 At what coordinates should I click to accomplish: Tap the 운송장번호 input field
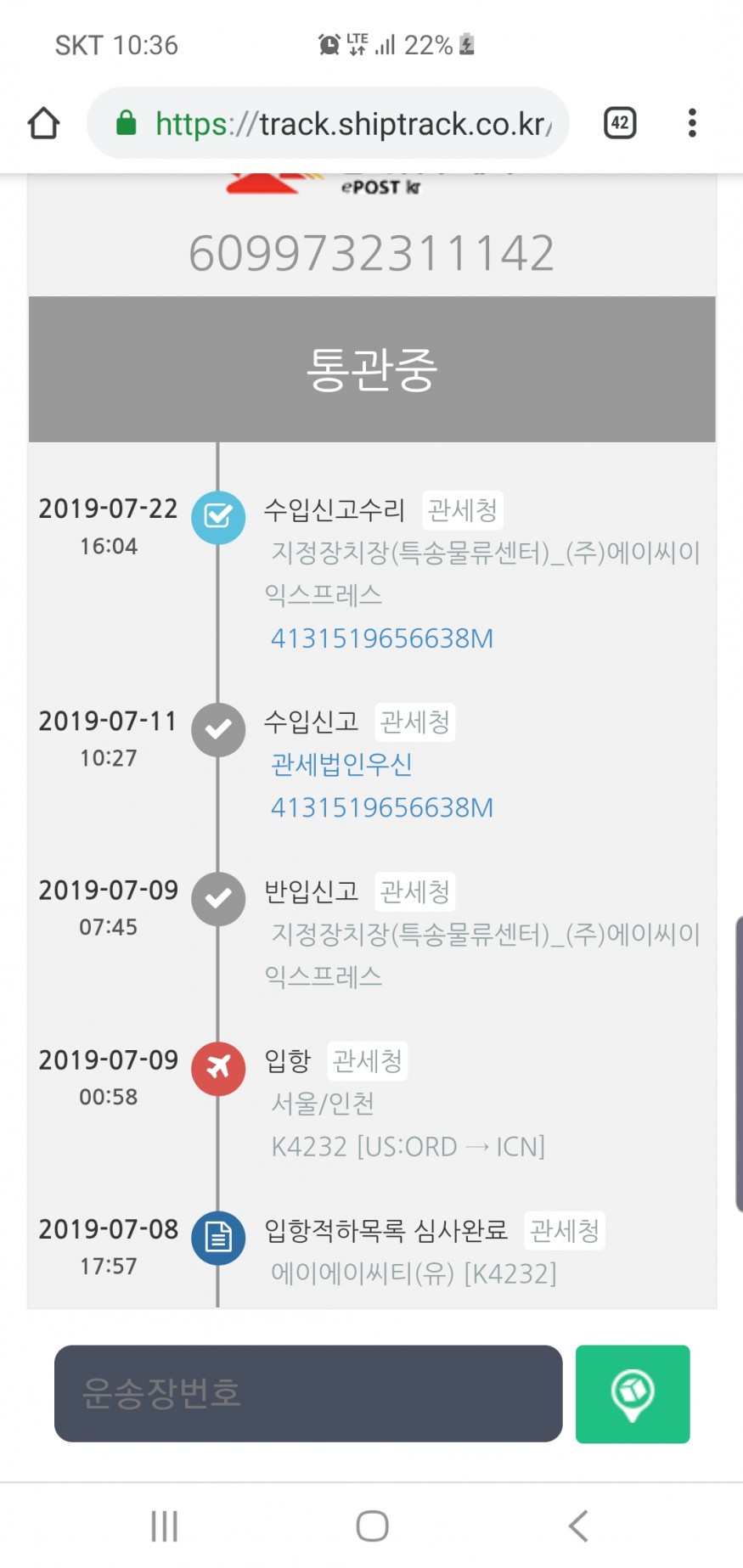(307, 1393)
